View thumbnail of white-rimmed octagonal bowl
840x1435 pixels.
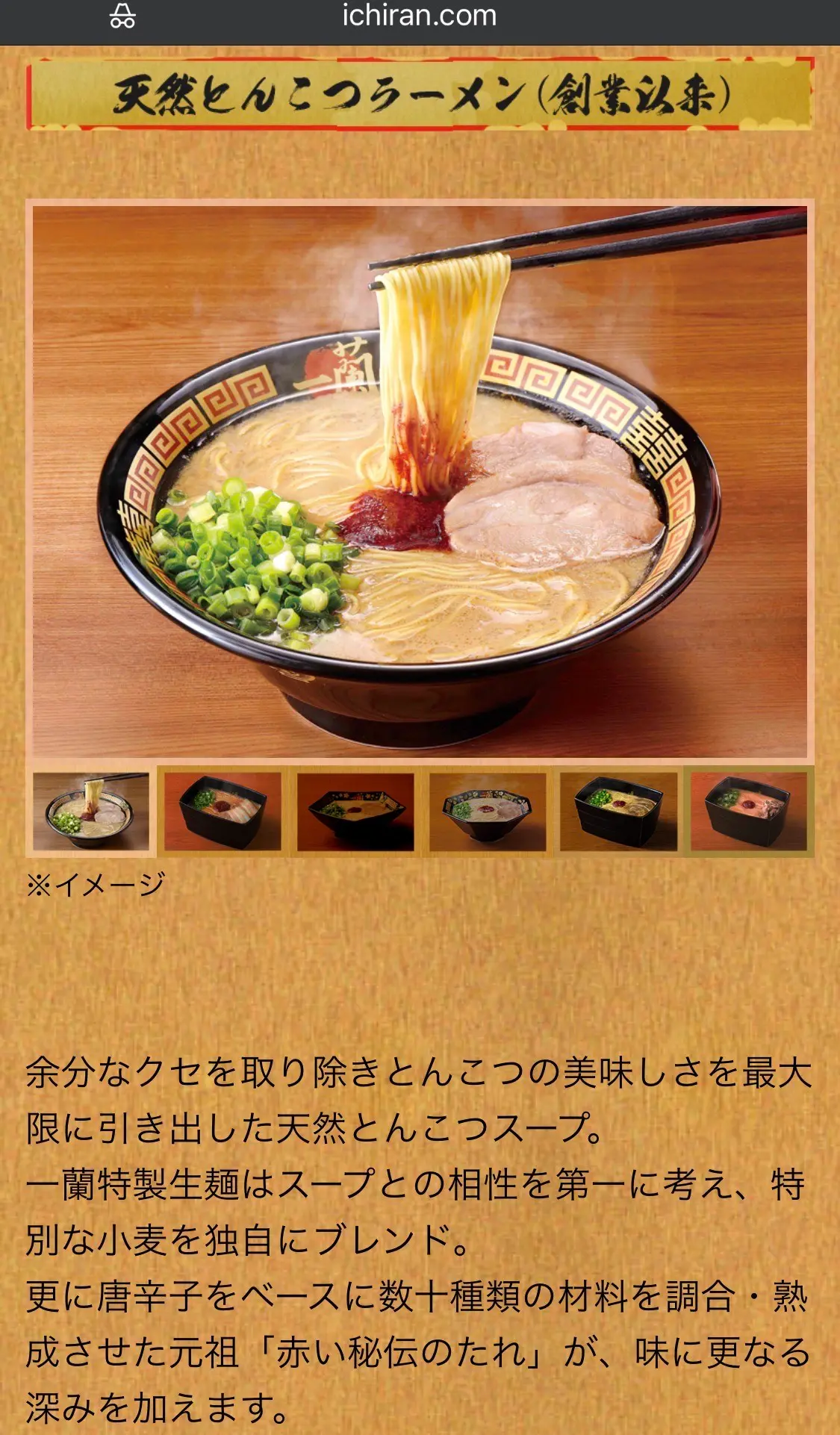(x=488, y=811)
